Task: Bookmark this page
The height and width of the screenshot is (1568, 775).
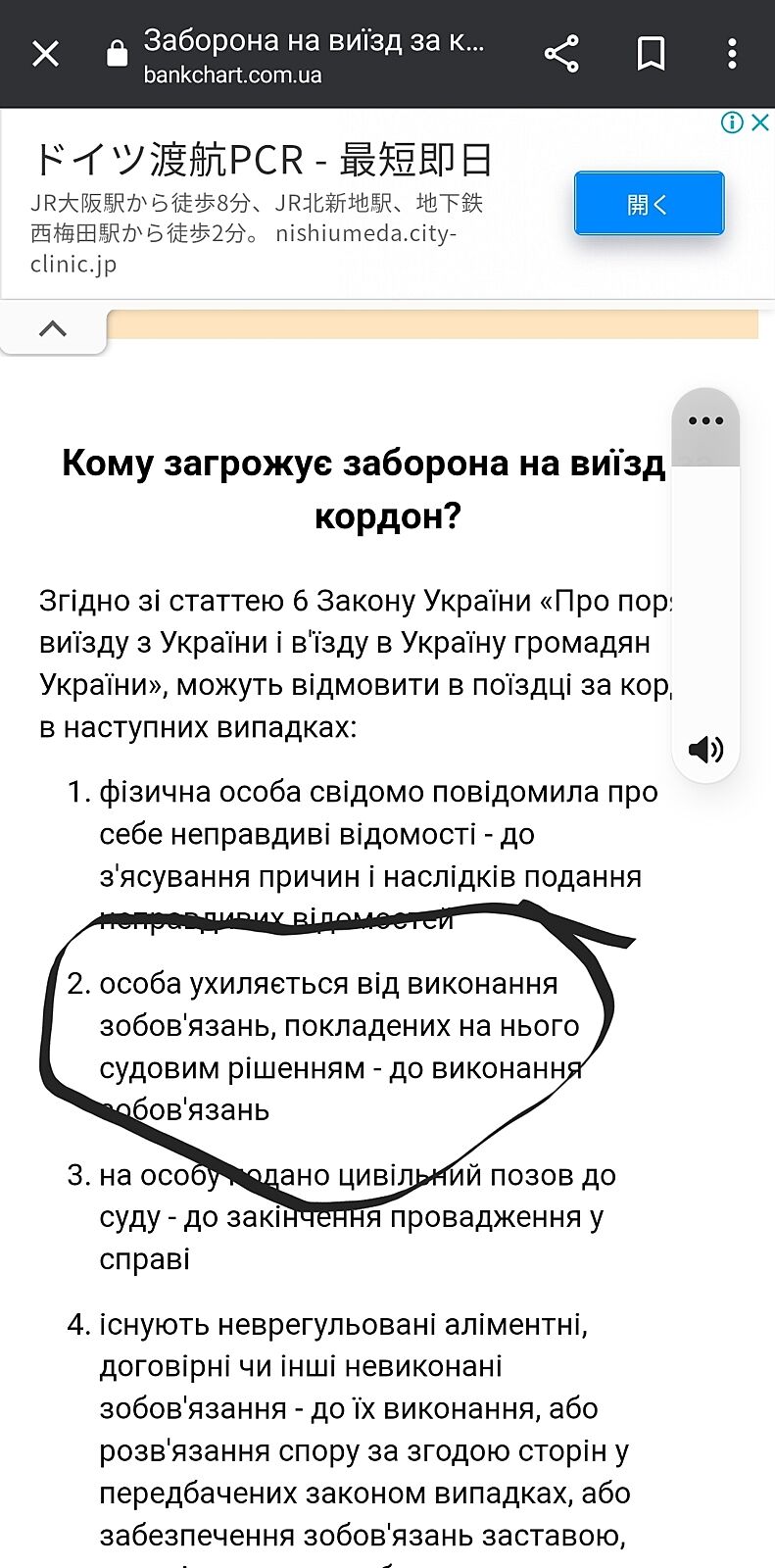Action: (x=651, y=53)
